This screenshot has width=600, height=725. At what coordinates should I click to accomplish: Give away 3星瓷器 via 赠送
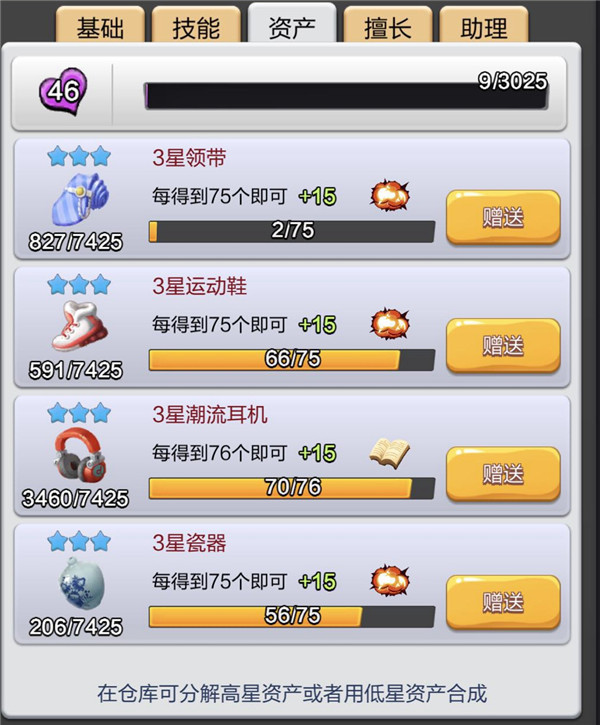coord(502,603)
